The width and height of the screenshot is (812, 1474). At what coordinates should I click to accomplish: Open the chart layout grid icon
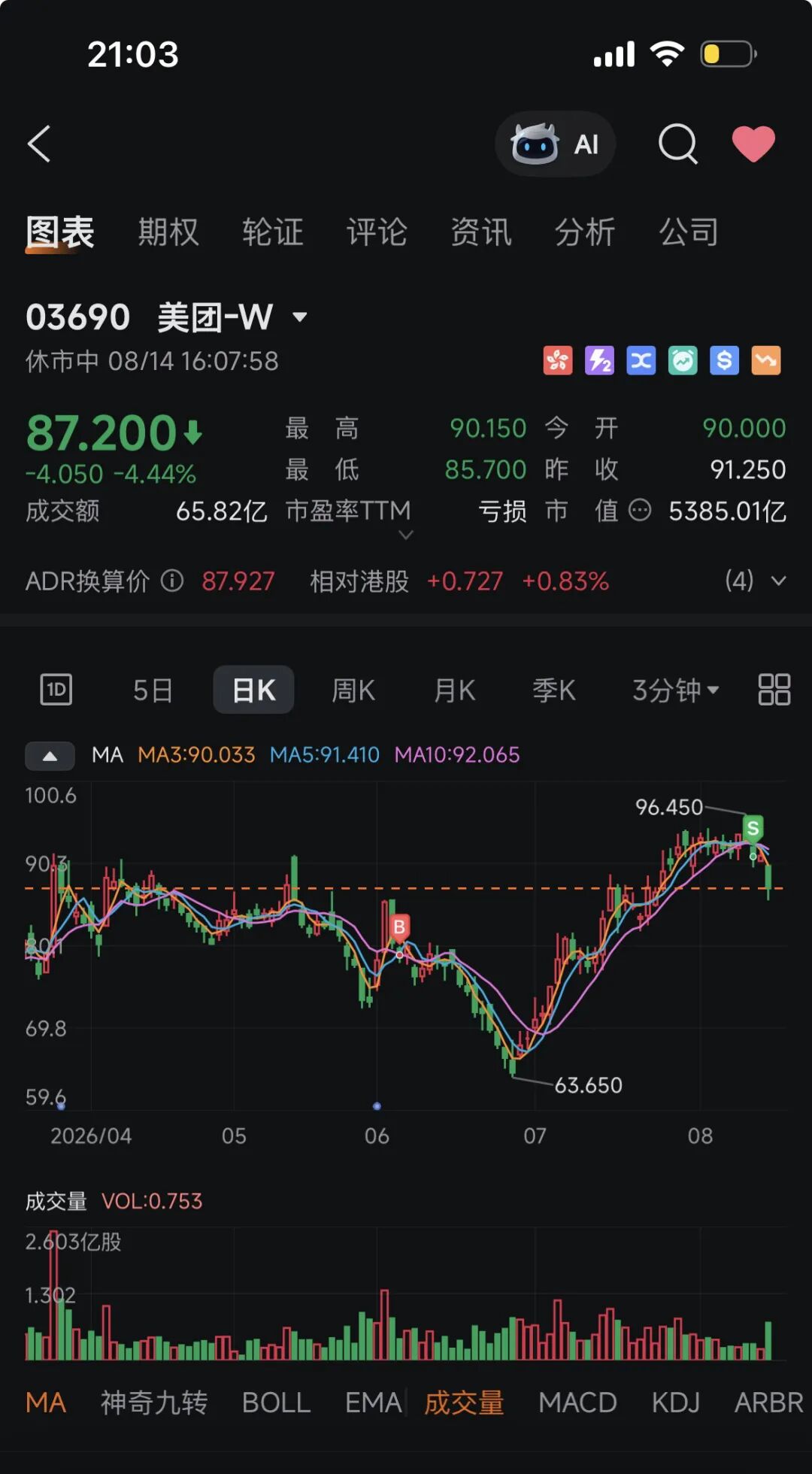(x=774, y=690)
